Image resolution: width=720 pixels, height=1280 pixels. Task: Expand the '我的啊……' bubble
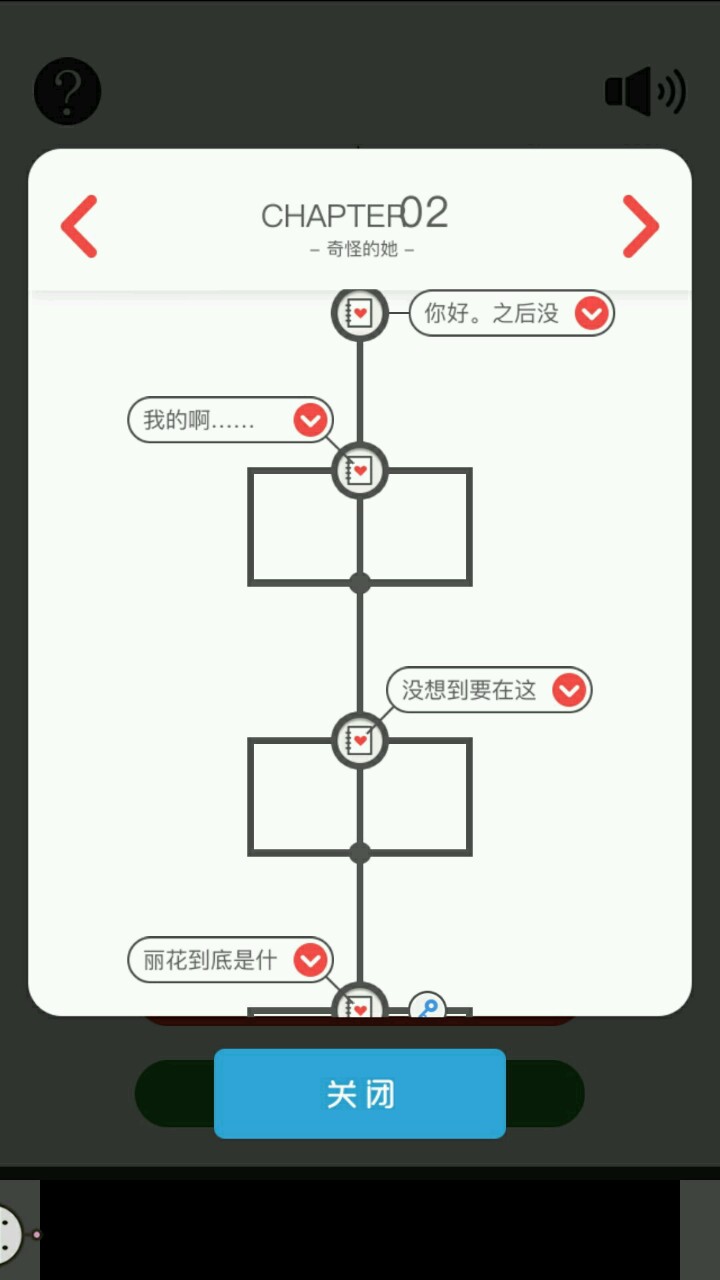(310, 420)
